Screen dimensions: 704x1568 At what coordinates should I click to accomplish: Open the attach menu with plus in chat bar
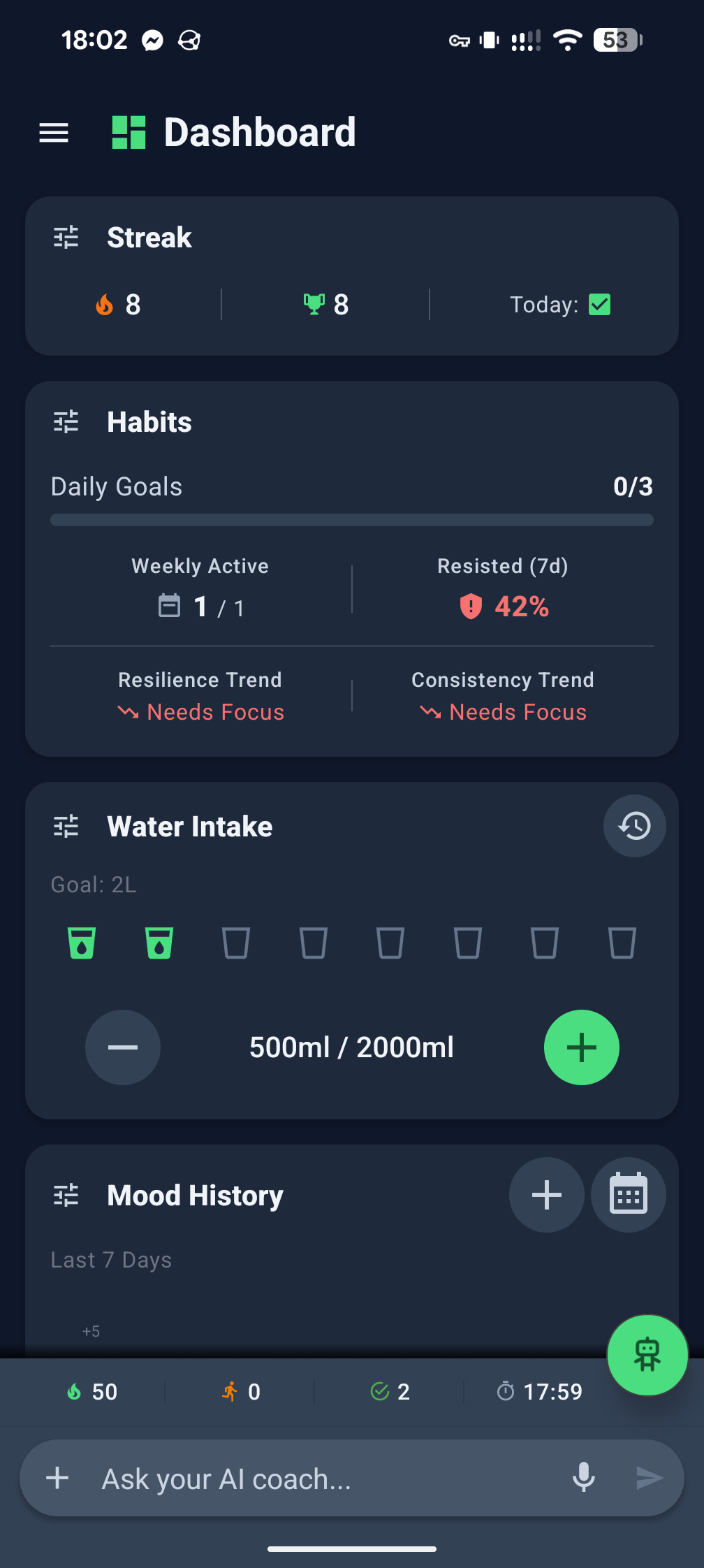(x=57, y=1478)
